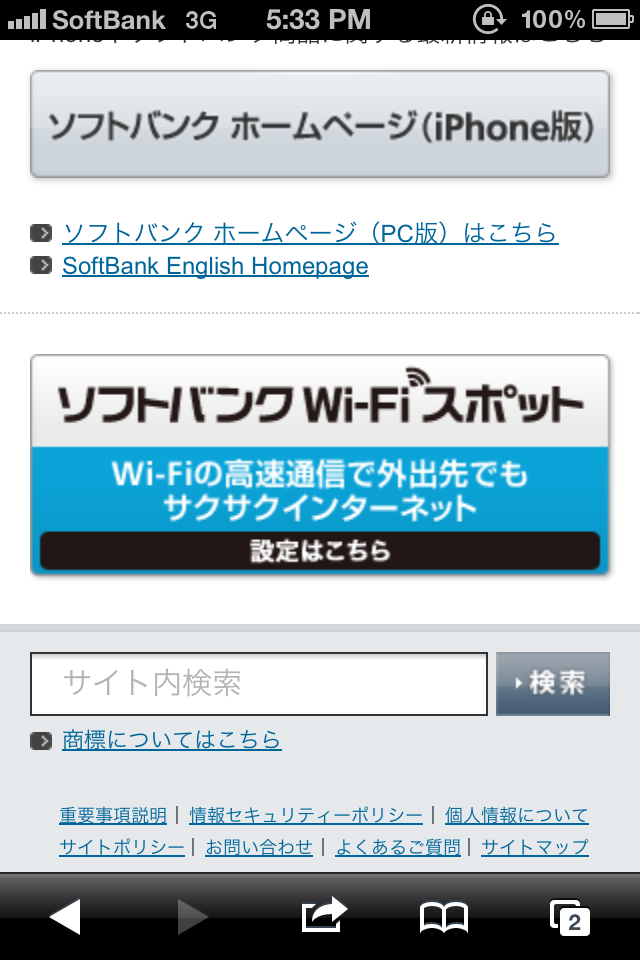
Task: Open the ソフトバンク Wi-Fiスポット banner
Action: pyautogui.click(x=320, y=464)
